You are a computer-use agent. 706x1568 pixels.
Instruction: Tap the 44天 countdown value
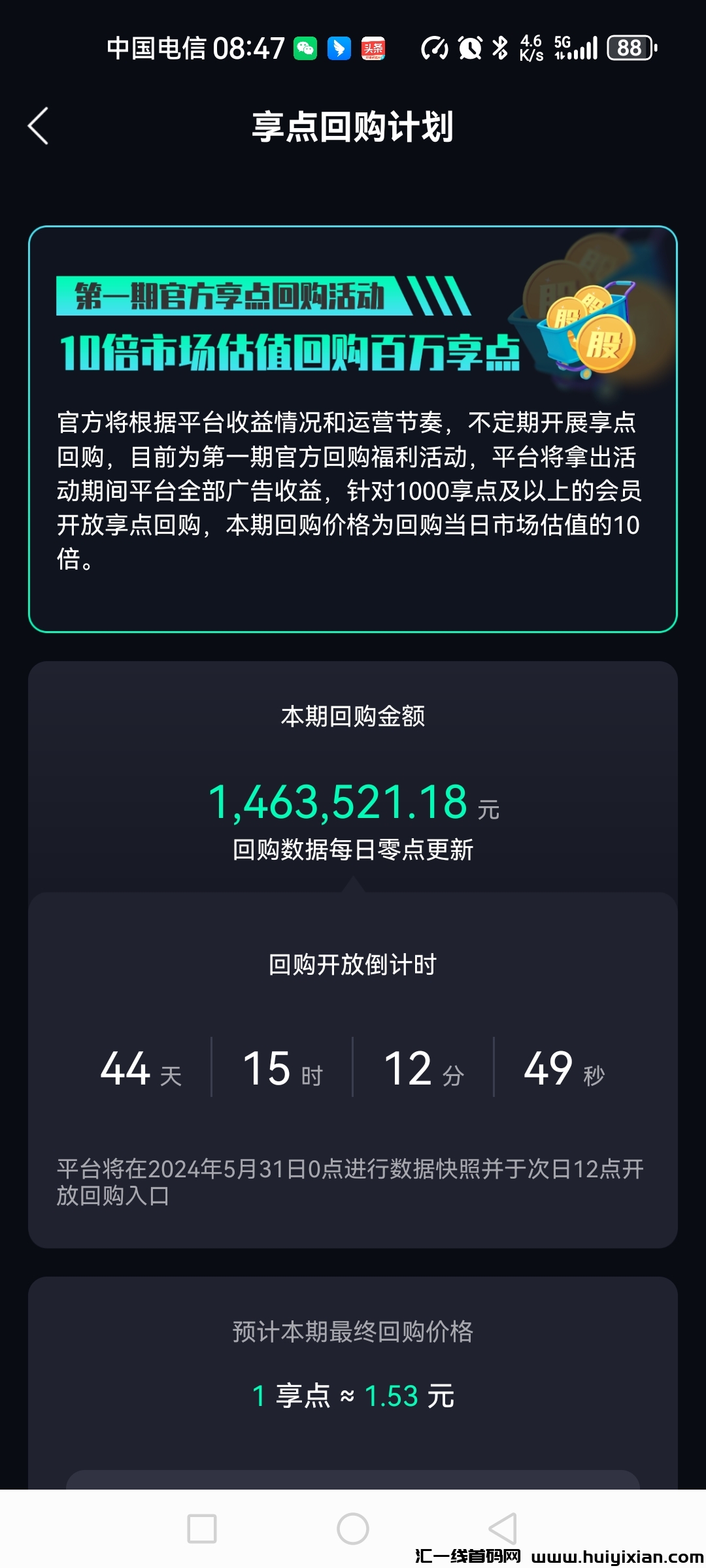point(137,1068)
